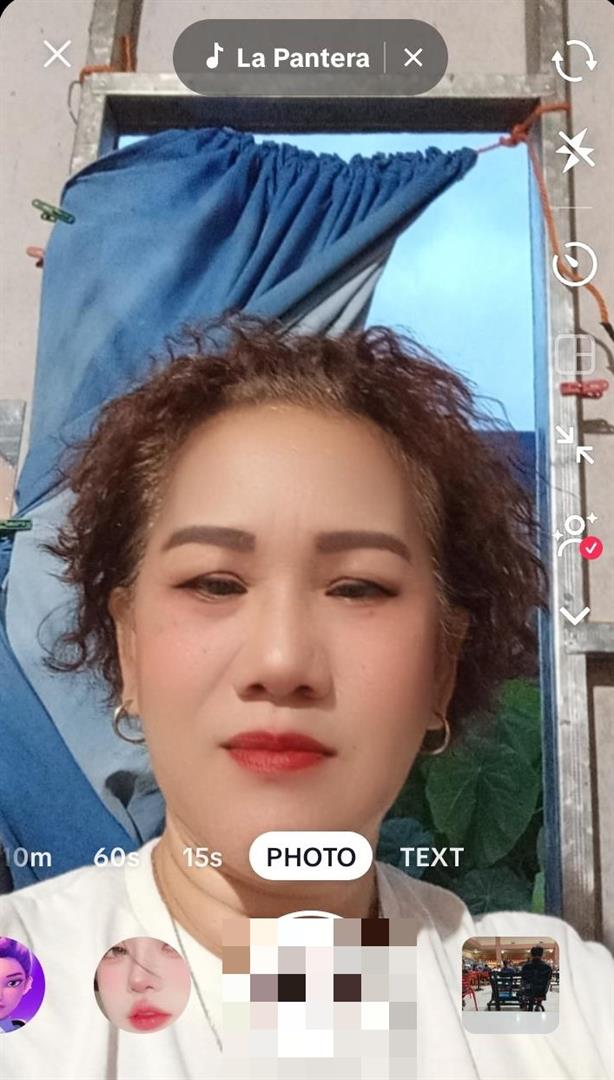The width and height of the screenshot is (614, 1080).
Task: Close the camera screen
Action: click(x=57, y=54)
